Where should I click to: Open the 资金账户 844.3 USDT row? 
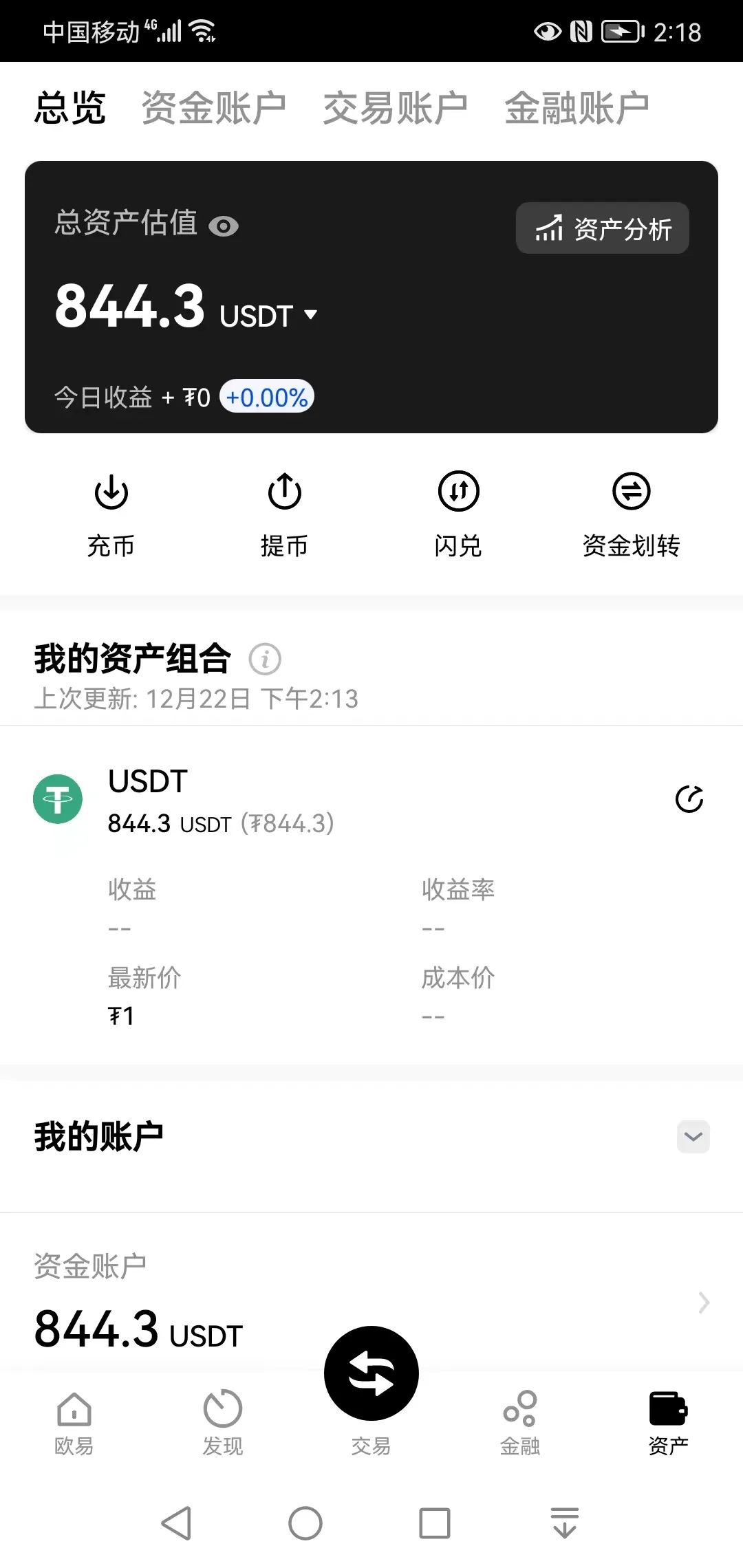pos(371,1303)
